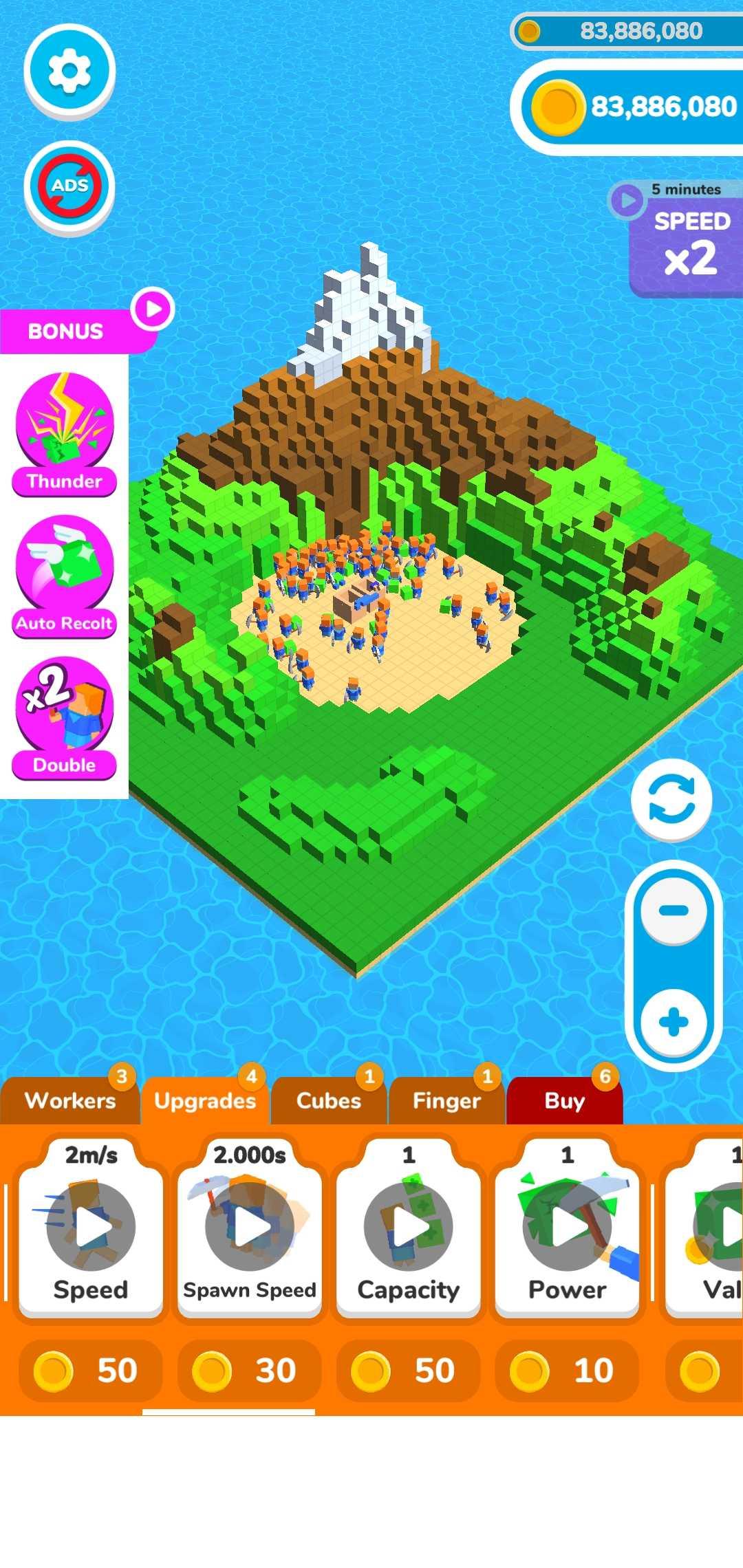743x1568 pixels.
Task: Select the Upgrades tab
Action: pyautogui.click(x=205, y=1100)
